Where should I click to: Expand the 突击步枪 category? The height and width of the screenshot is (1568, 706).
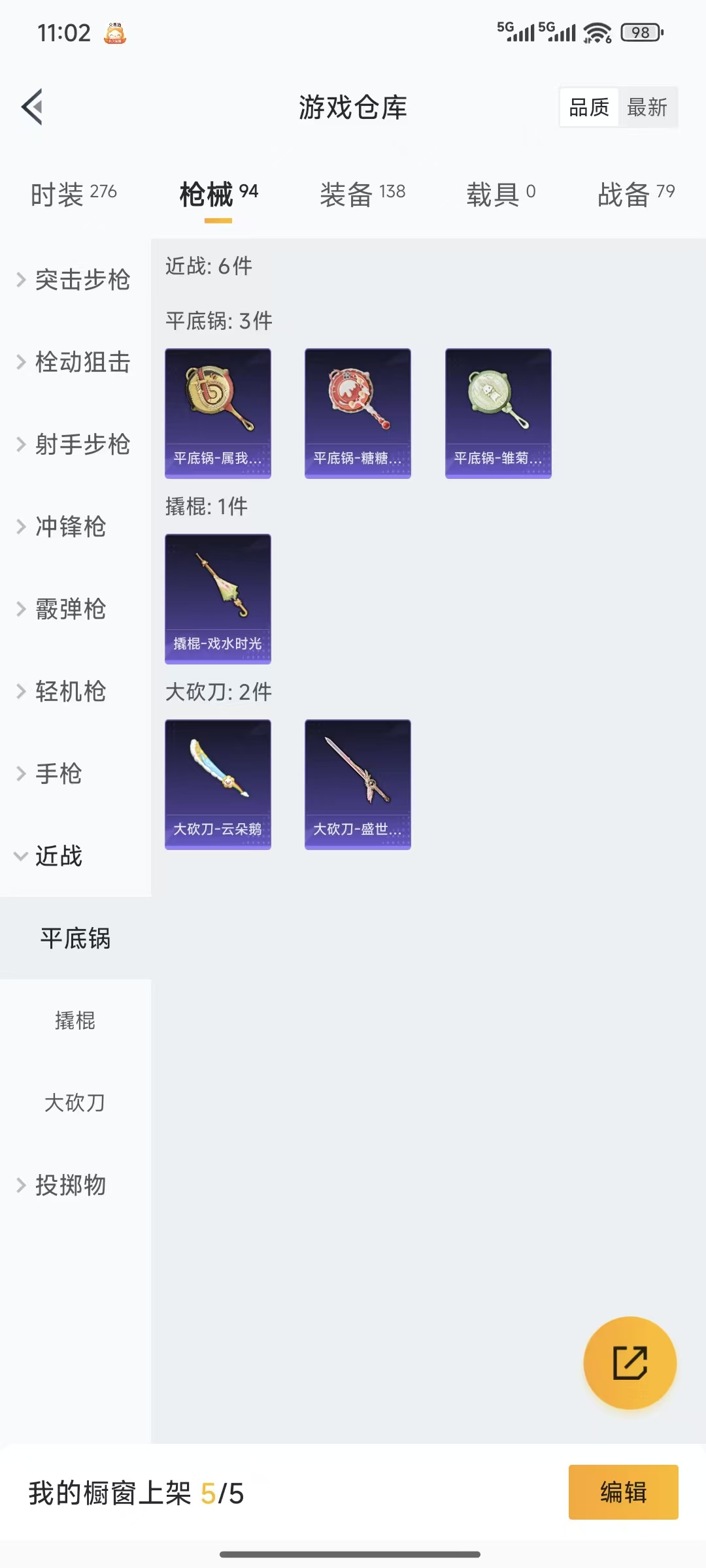[83, 280]
